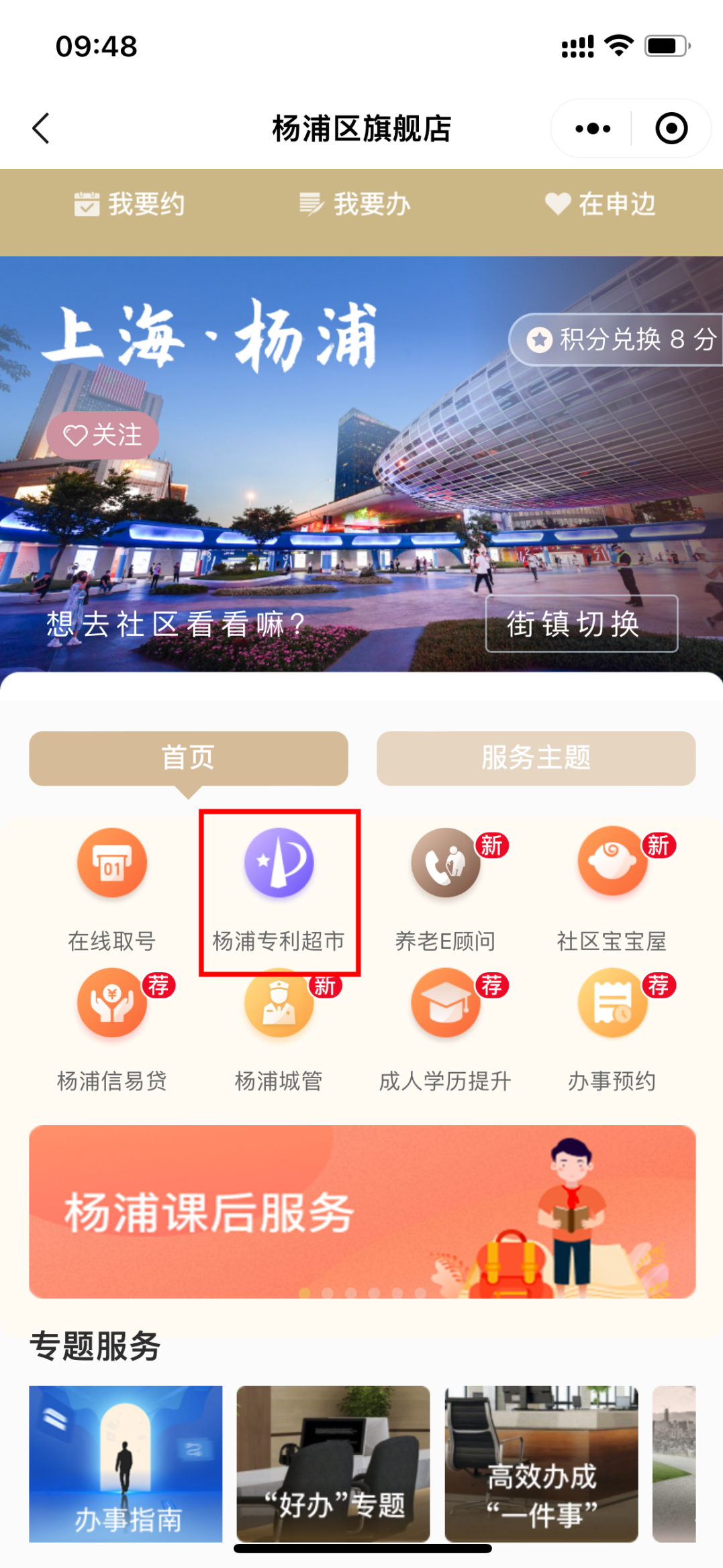Follow the district with 关注 button

click(x=103, y=435)
